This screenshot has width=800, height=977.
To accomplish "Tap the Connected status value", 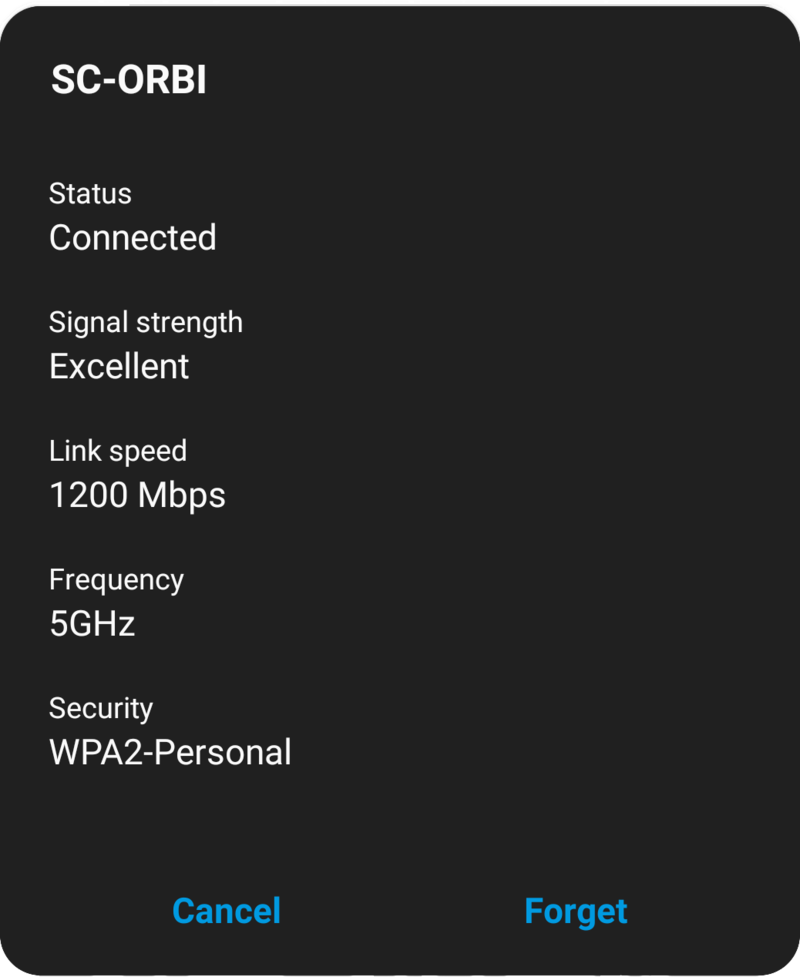I will [133, 238].
